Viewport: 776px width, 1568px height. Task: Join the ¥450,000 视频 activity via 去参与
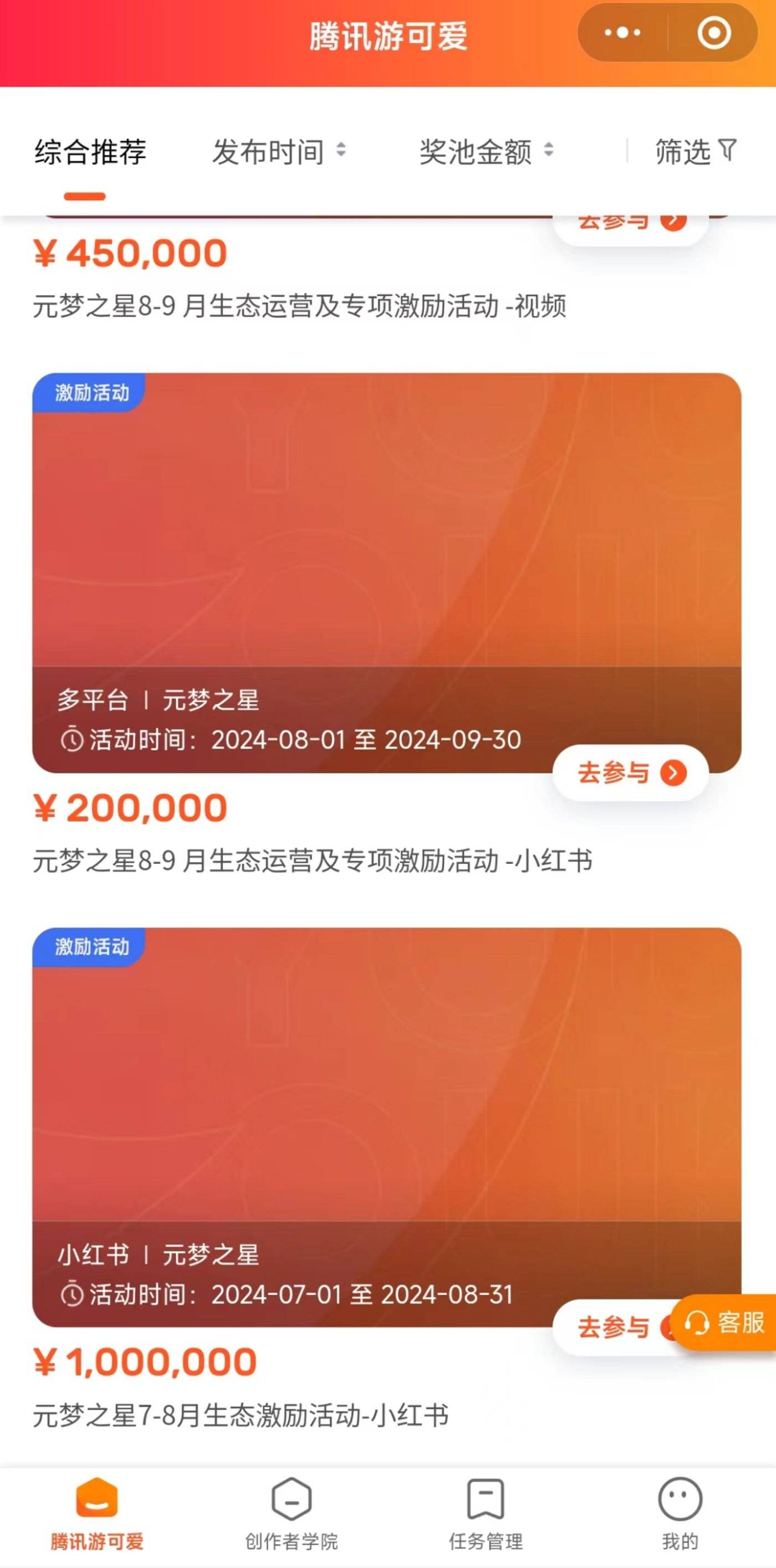pos(630,224)
